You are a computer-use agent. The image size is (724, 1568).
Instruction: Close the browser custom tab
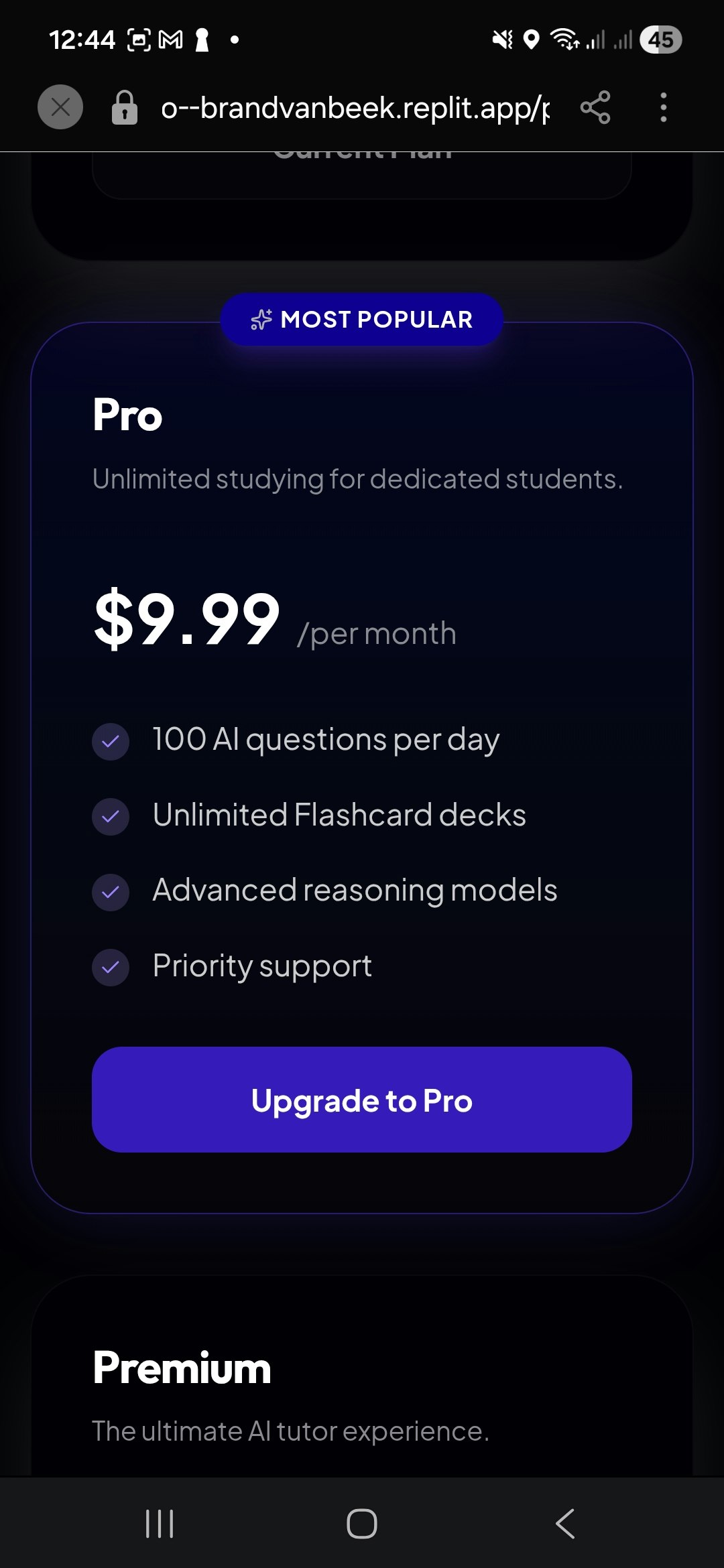click(60, 107)
